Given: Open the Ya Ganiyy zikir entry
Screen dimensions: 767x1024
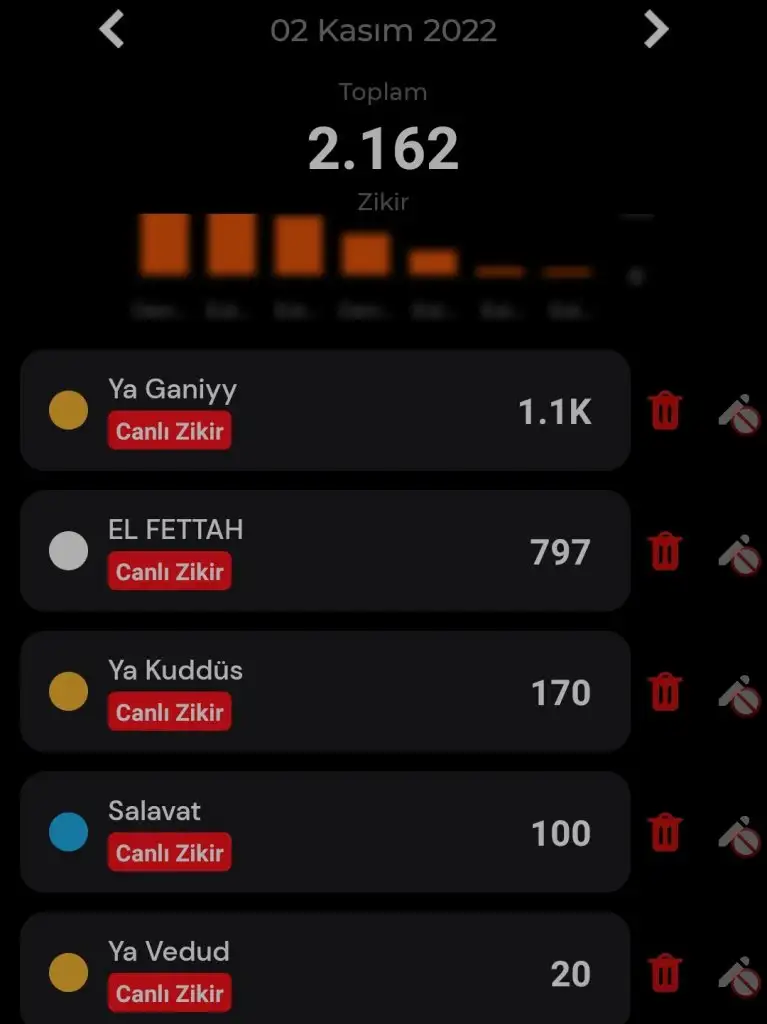Looking at the screenshot, I should (x=325, y=411).
